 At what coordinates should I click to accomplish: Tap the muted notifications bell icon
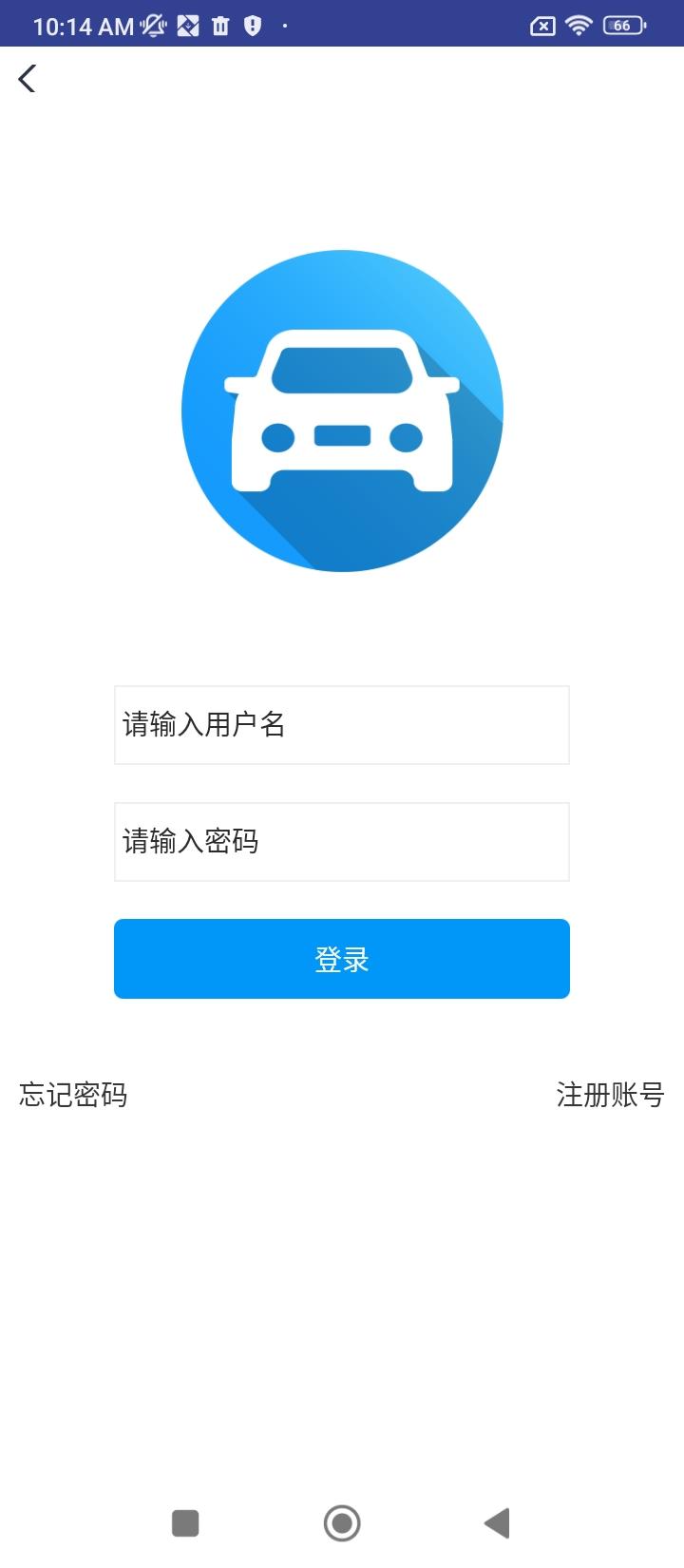(x=155, y=24)
